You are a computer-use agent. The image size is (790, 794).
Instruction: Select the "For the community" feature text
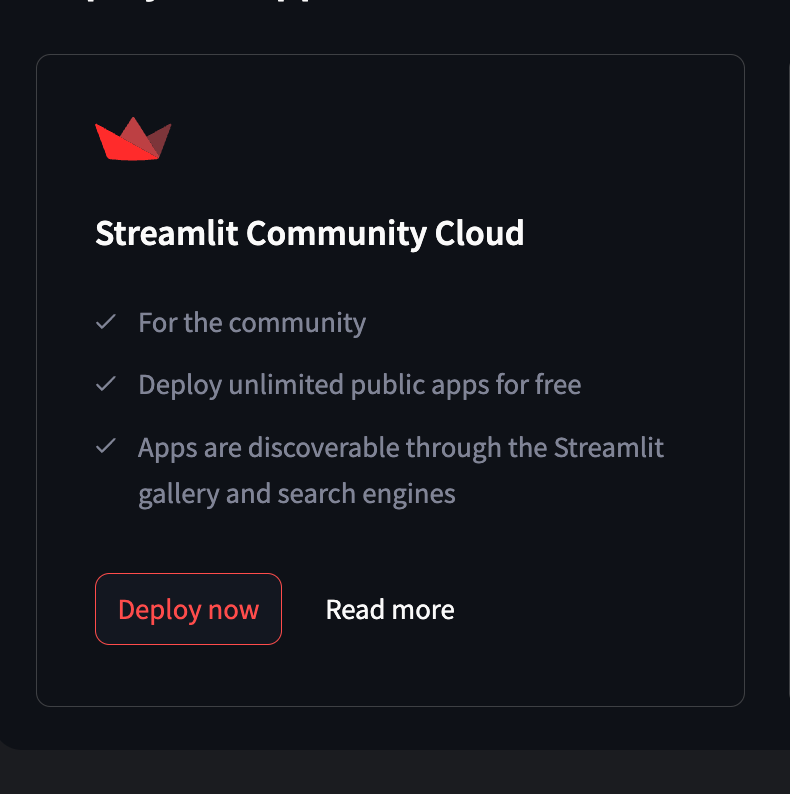pyautogui.click(x=252, y=322)
